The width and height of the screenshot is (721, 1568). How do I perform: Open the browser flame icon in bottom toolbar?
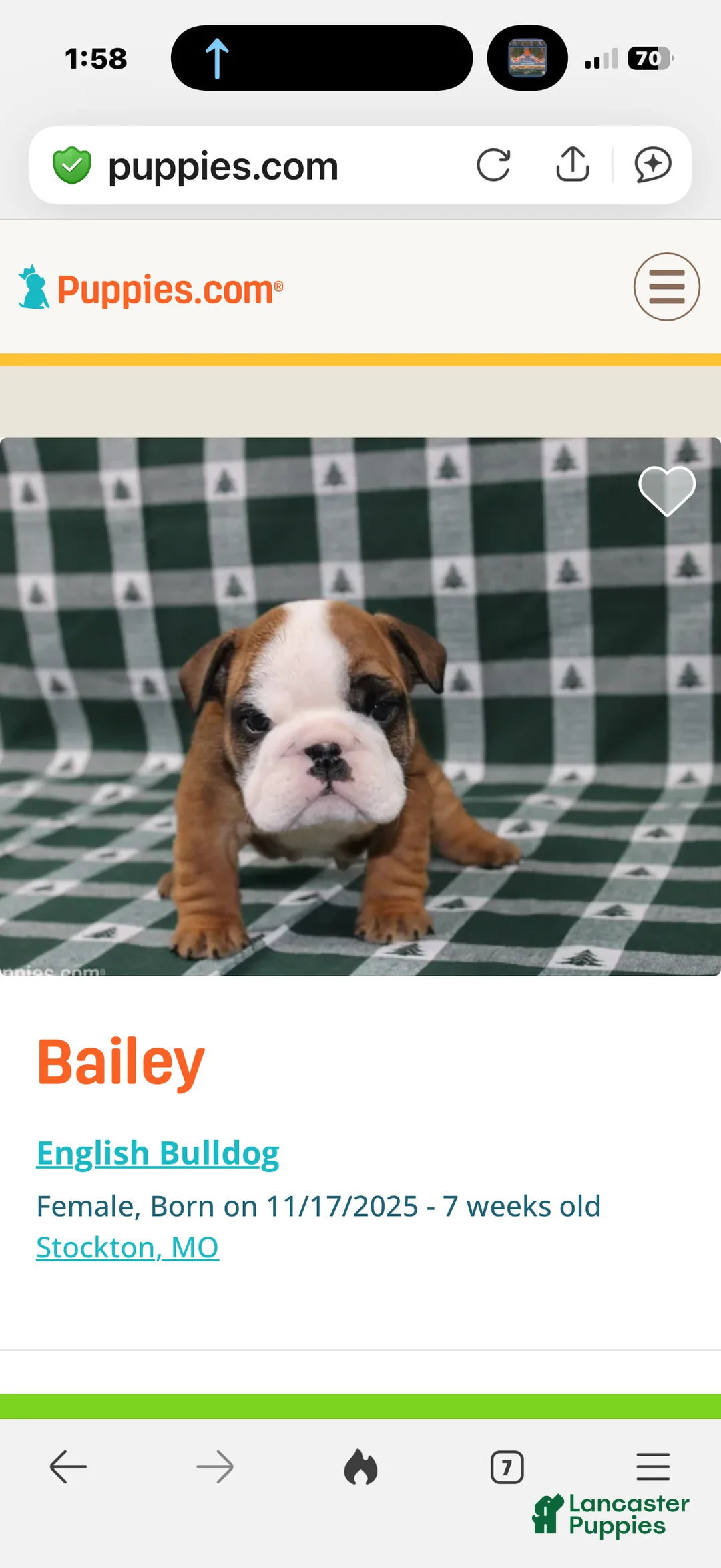click(x=360, y=1466)
